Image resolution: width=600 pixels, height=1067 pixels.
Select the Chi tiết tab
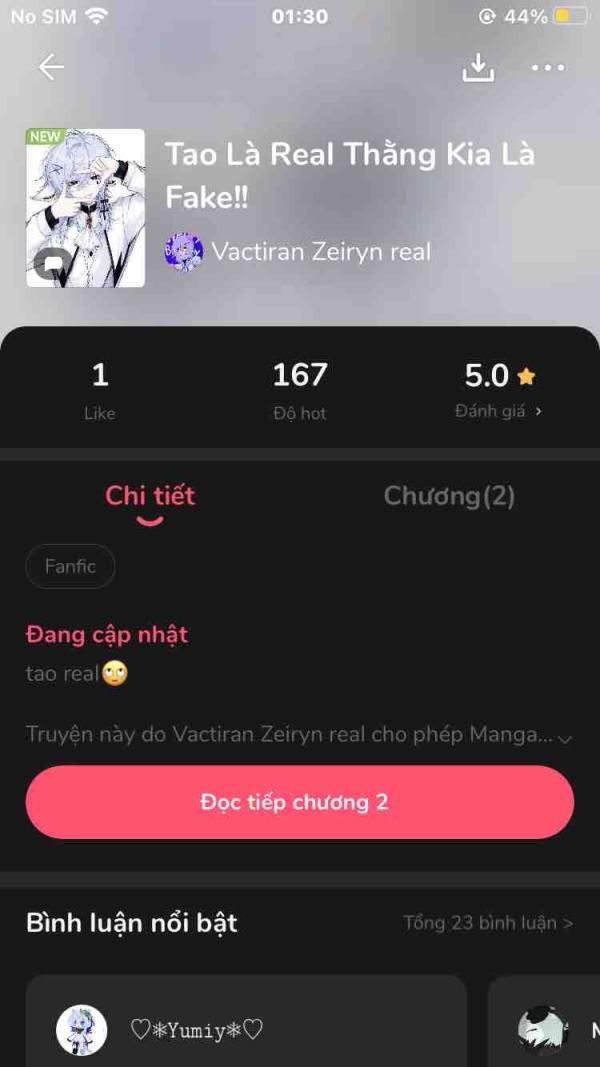click(x=150, y=496)
